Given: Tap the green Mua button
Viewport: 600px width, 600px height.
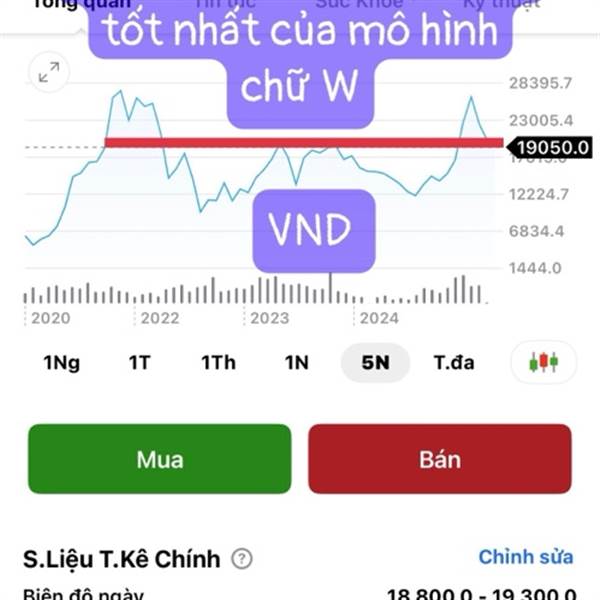Looking at the screenshot, I should click(160, 459).
